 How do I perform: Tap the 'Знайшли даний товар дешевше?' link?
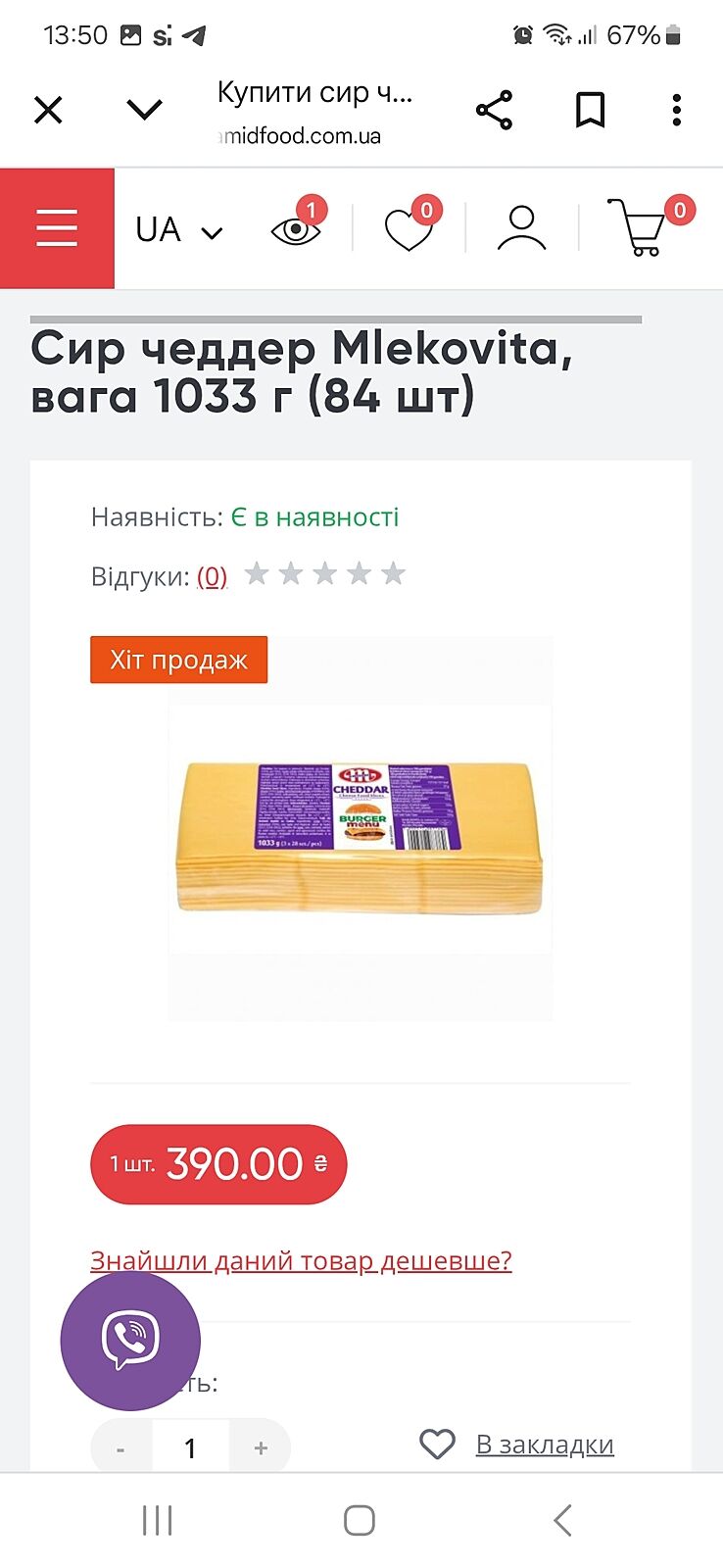coord(301,1260)
